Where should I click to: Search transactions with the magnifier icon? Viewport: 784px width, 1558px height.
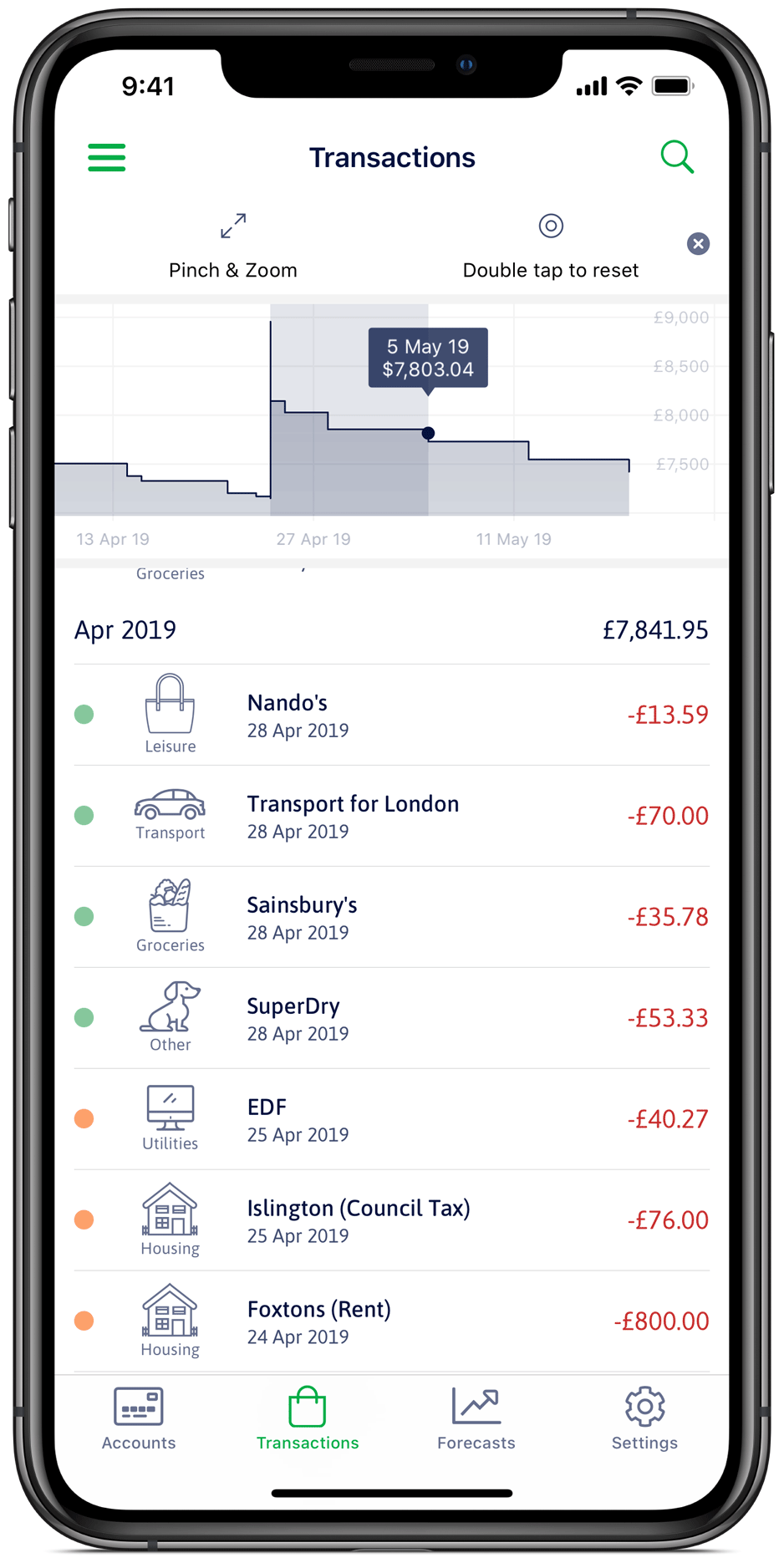(x=676, y=156)
